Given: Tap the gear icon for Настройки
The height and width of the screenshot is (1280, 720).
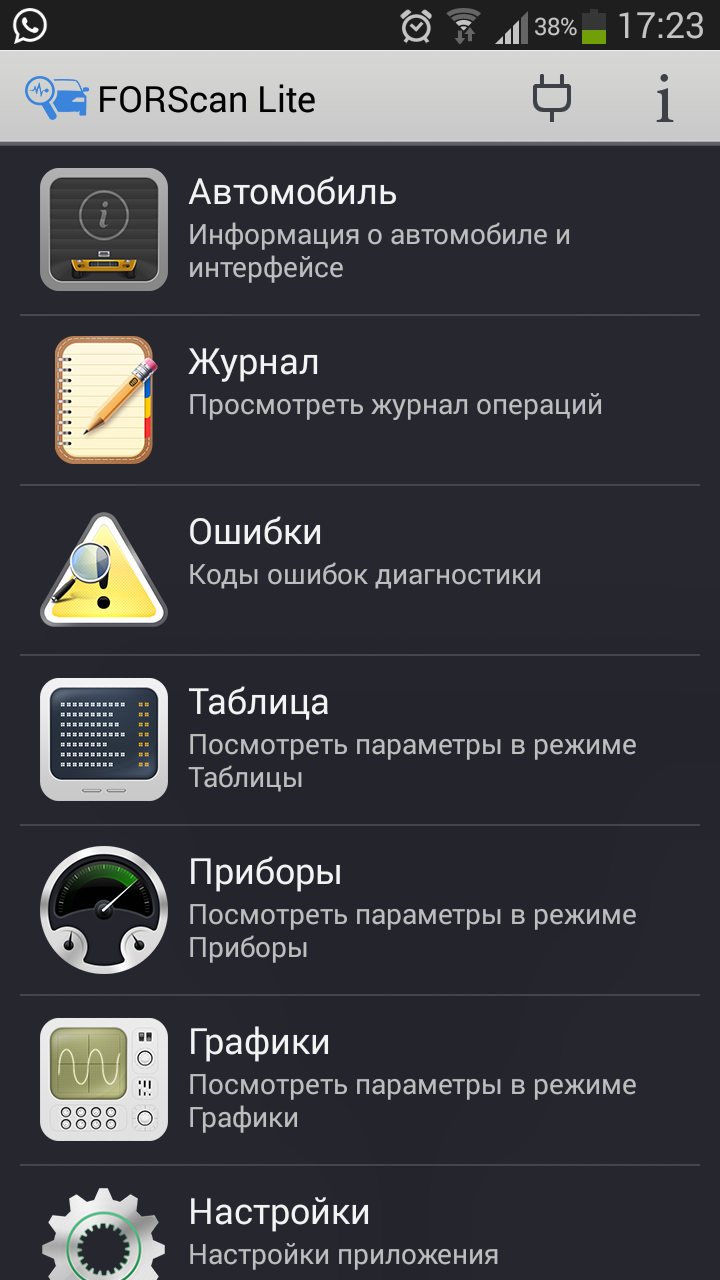Looking at the screenshot, I should click(x=104, y=1238).
